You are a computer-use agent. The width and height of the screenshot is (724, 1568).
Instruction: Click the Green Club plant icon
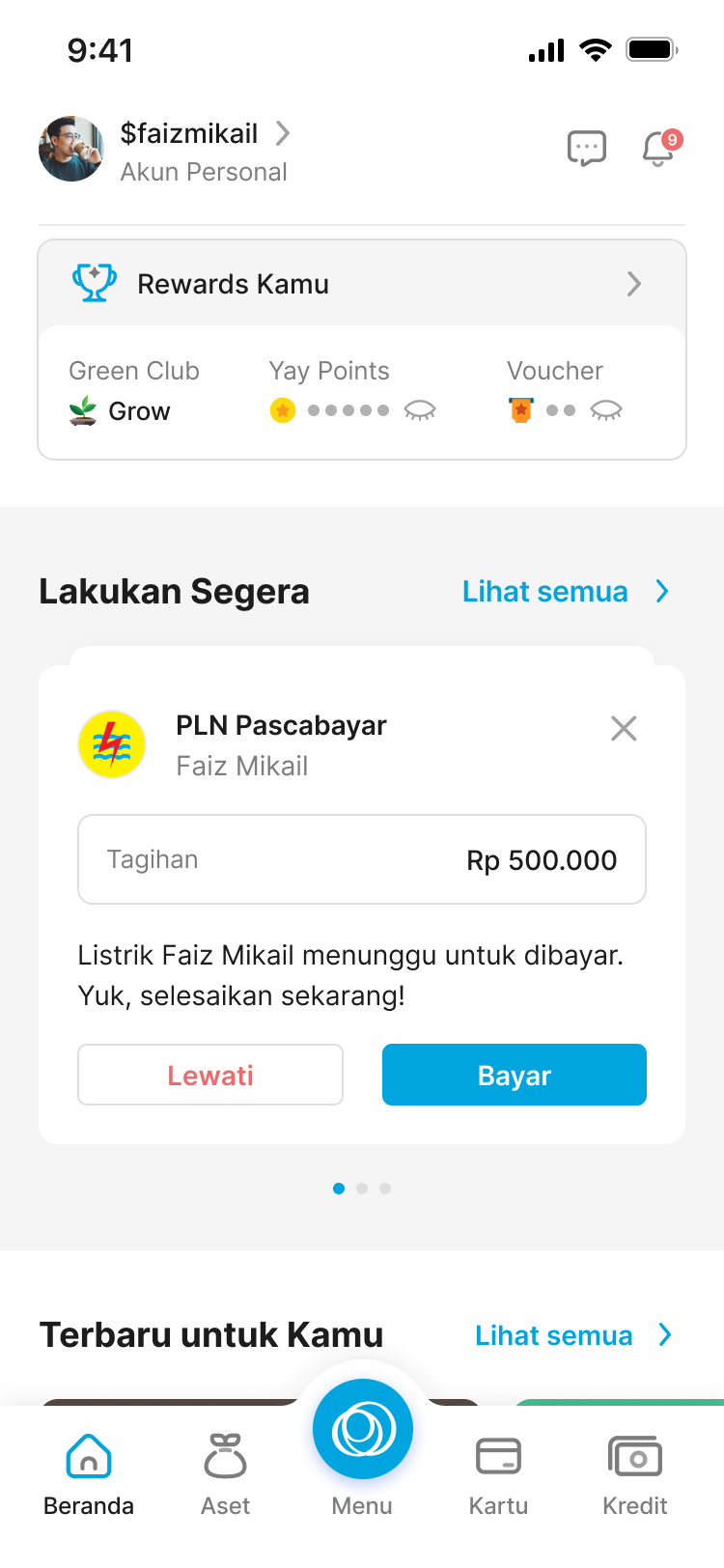[82, 409]
